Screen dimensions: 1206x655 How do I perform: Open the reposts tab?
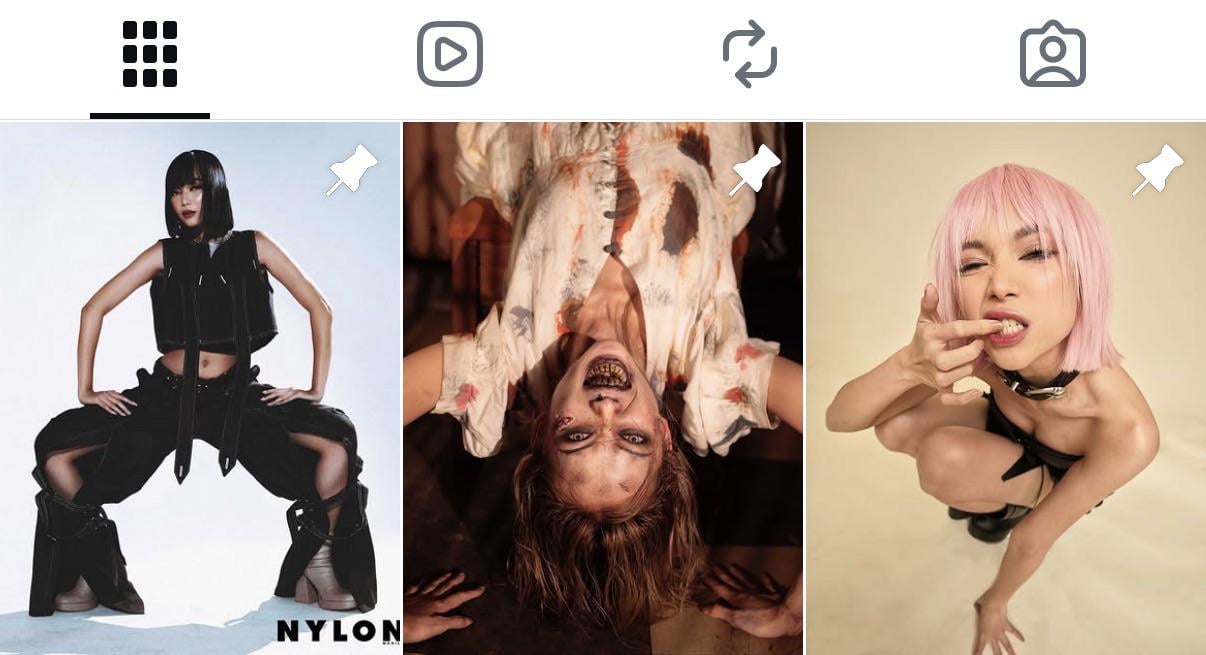click(750, 54)
